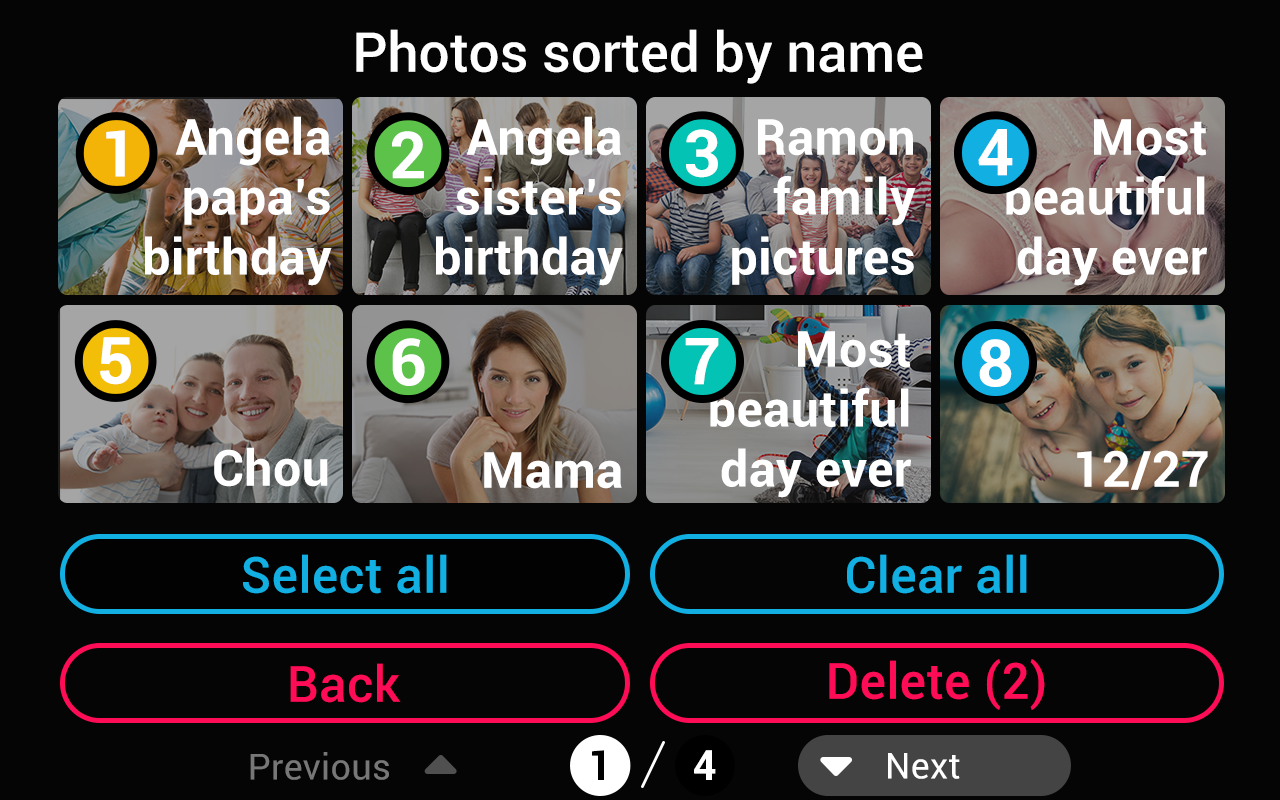1280x800 pixels.
Task: Select photo 1 Angela papa's birthday
Action: (x=200, y=196)
